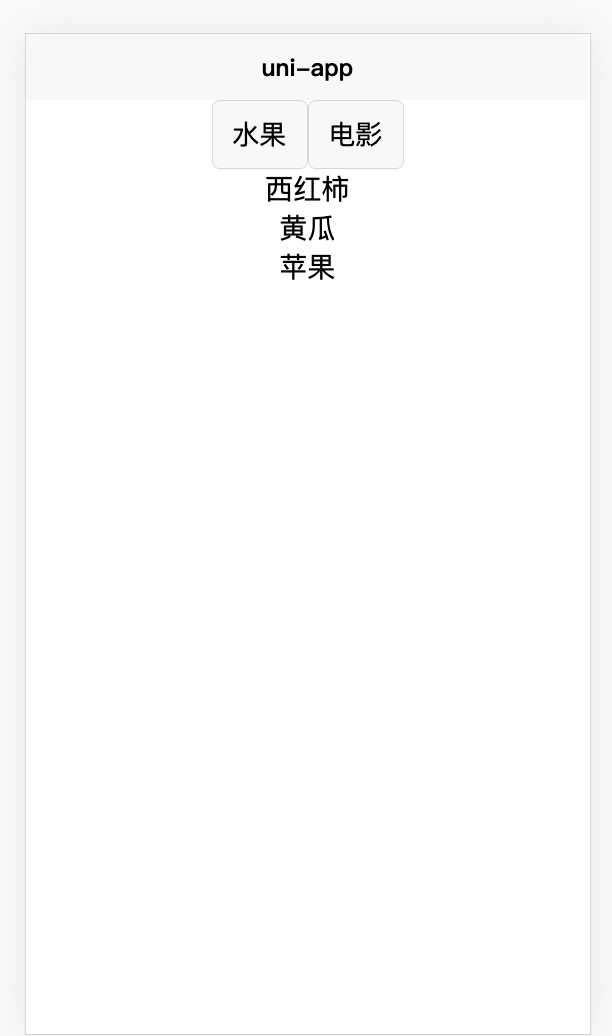Switch to the 电影 list

(356, 135)
